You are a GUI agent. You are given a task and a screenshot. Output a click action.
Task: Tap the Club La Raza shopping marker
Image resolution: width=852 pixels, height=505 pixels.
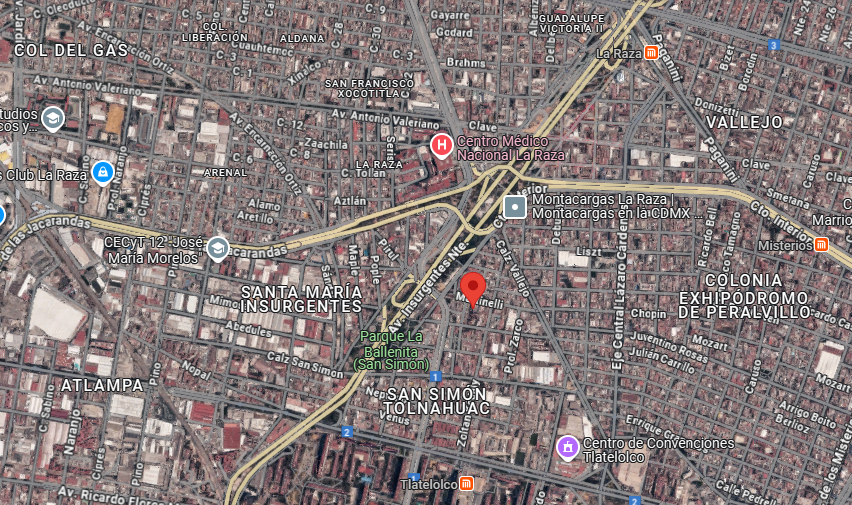[x=101, y=173]
